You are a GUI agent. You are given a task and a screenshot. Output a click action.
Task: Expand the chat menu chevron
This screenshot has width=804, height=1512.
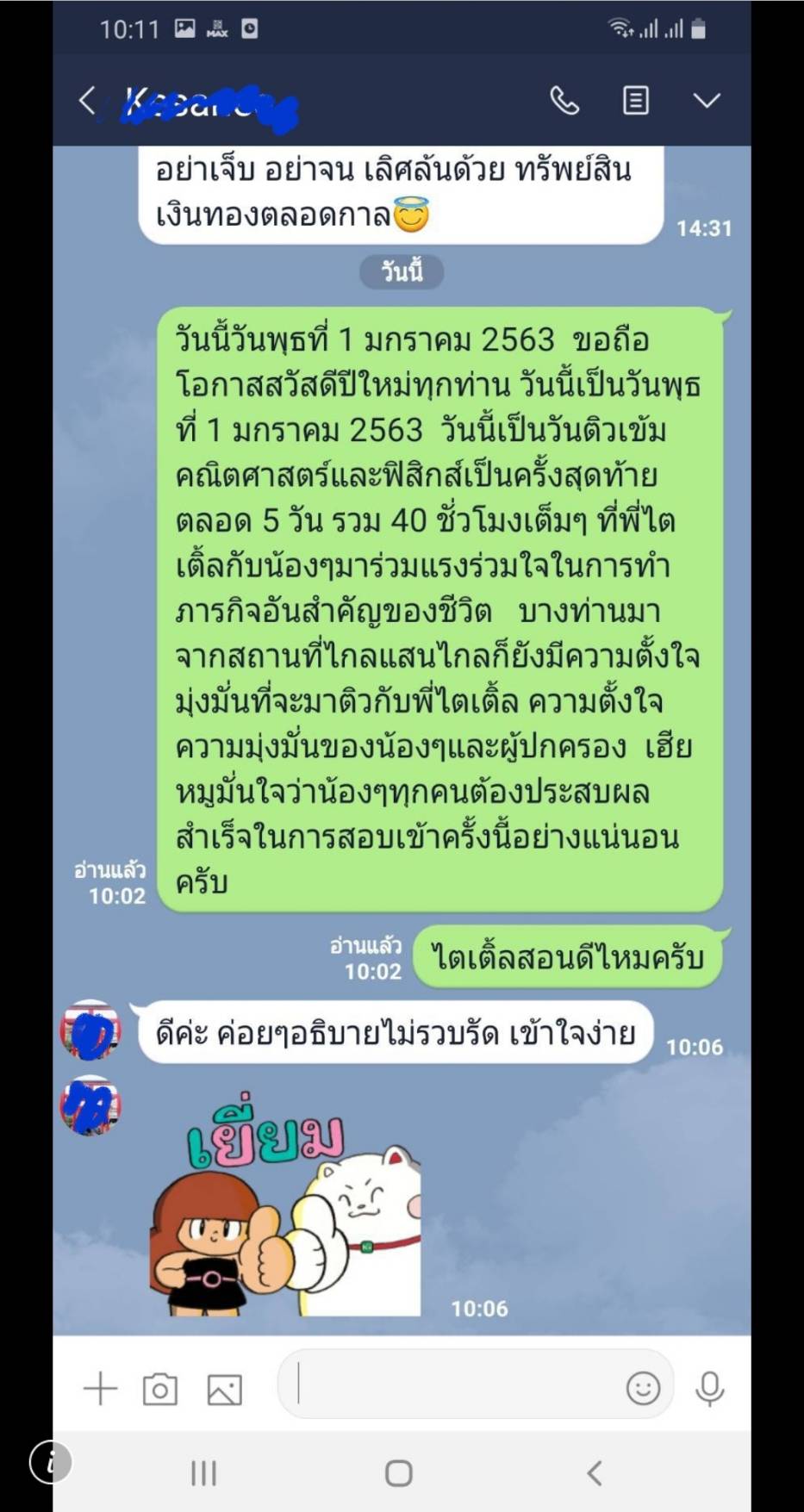[707, 101]
